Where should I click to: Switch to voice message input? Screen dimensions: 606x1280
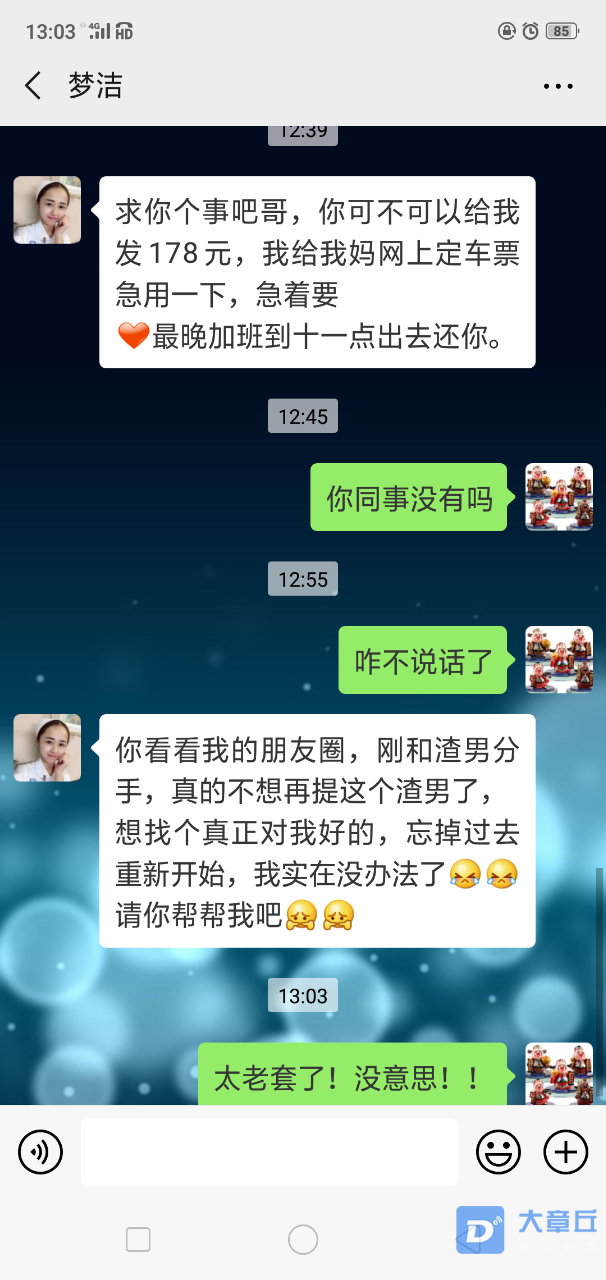[x=40, y=1153]
